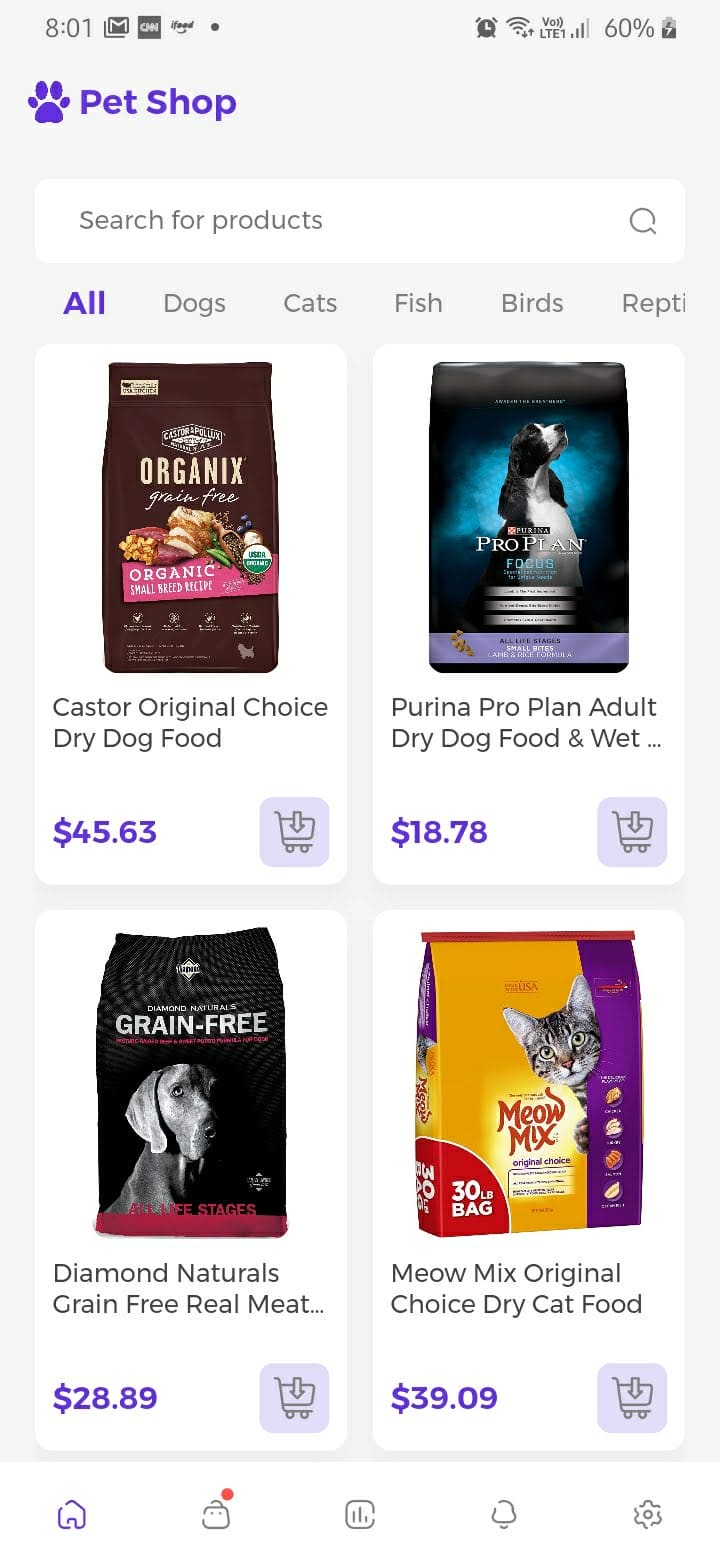Select the All category tab

84,303
